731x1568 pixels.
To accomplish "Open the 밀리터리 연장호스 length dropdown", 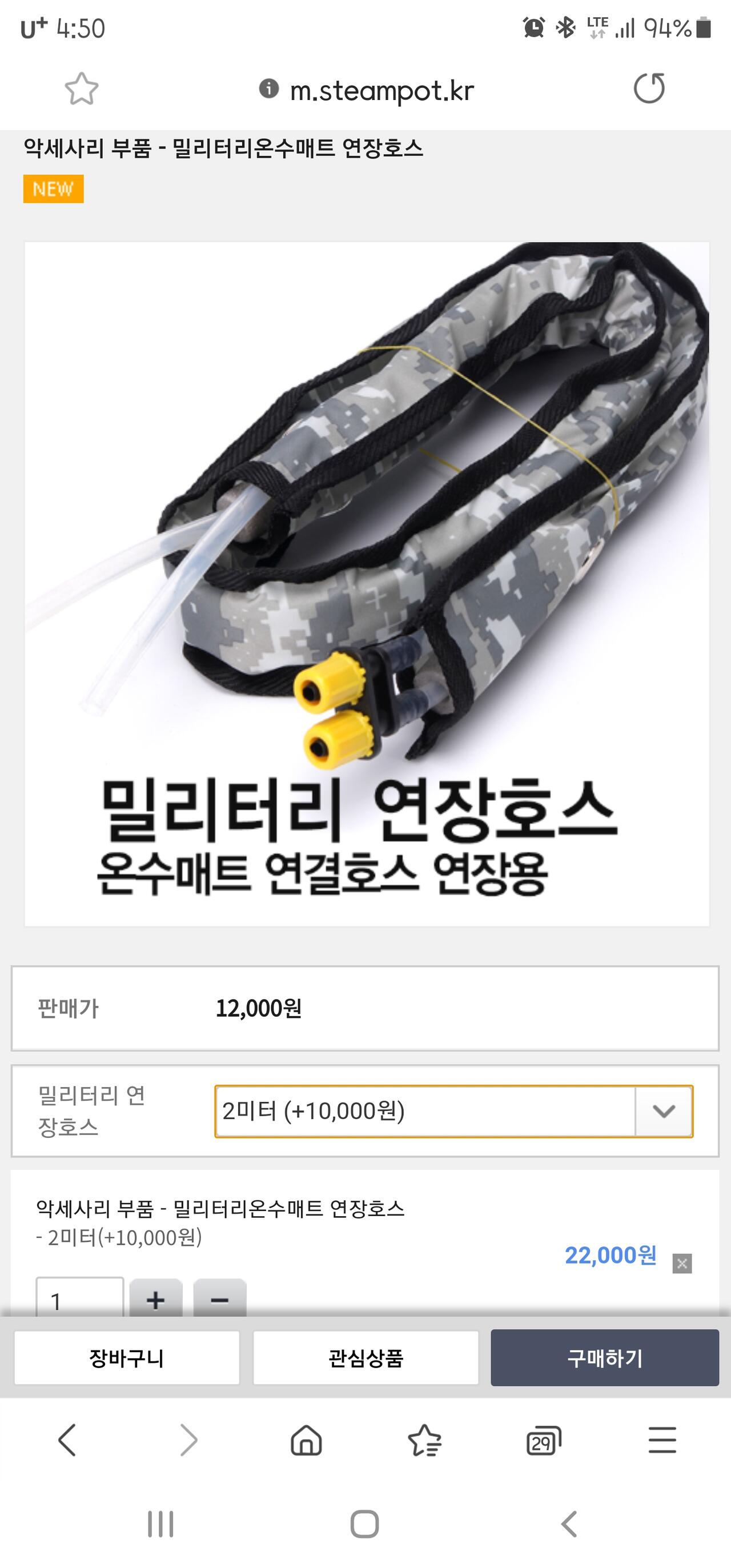I will (453, 1111).
